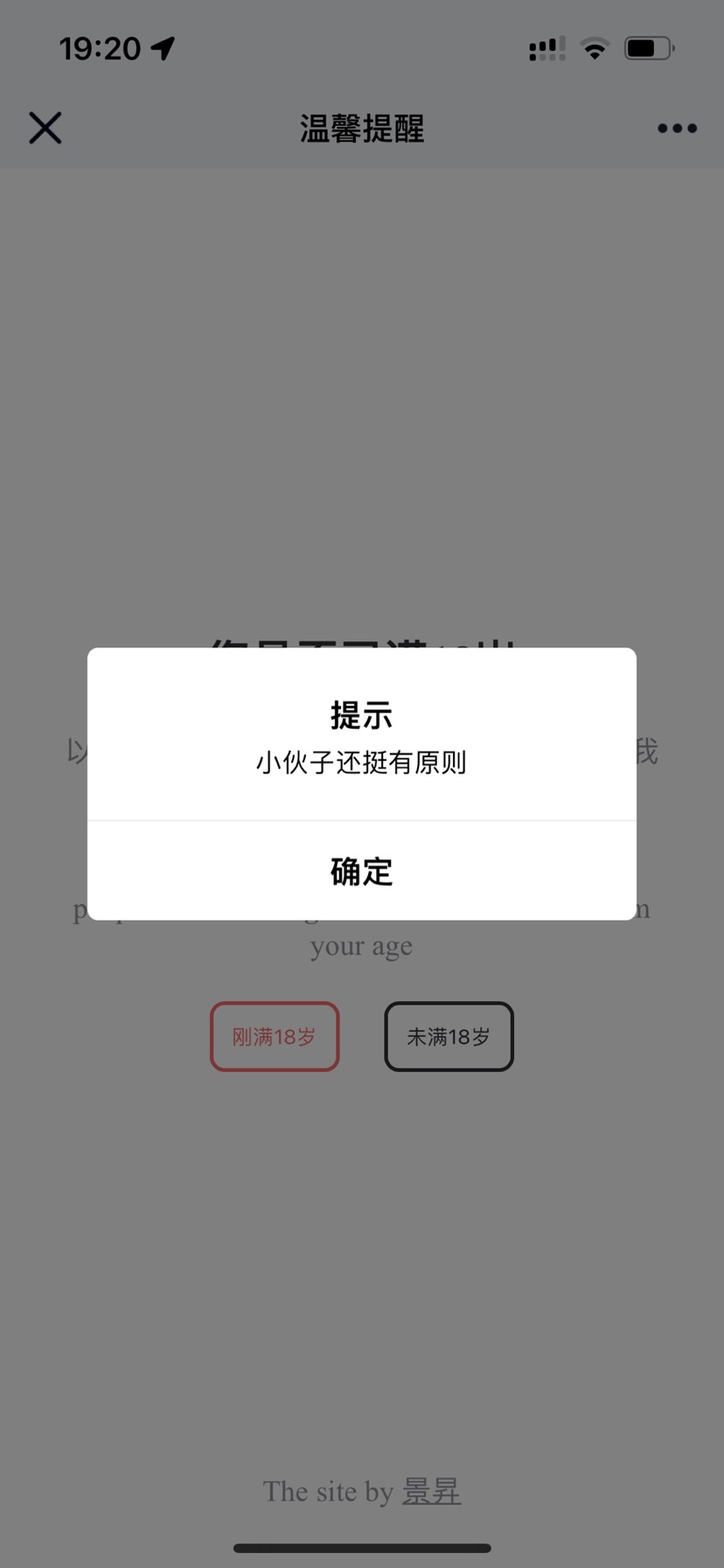The width and height of the screenshot is (724, 1568).
Task: Open the three-dot more menu
Action: [x=677, y=129]
